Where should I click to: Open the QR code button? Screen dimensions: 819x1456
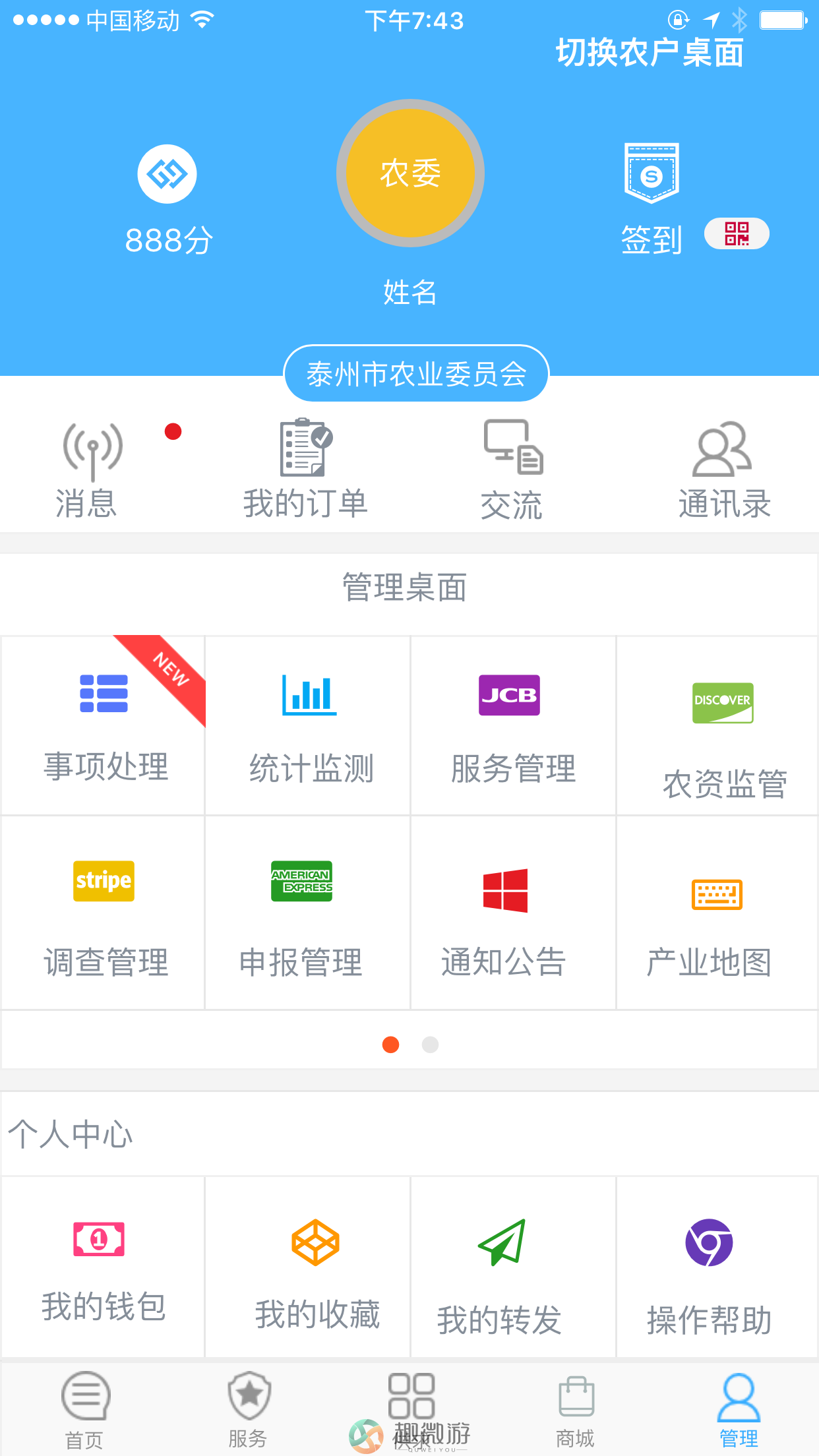[x=737, y=233]
